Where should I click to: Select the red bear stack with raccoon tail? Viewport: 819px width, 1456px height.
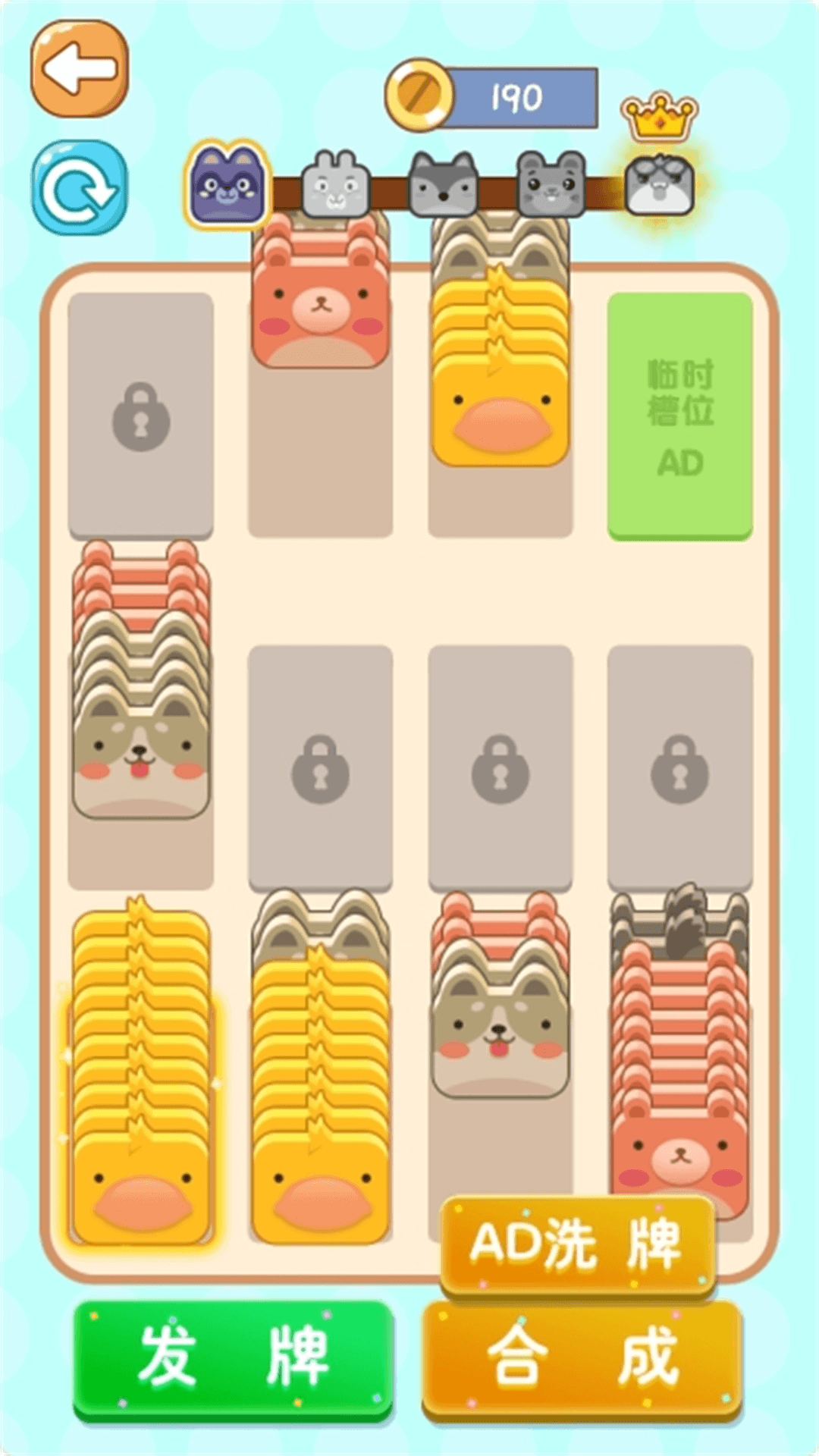click(x=679, y=1077)
